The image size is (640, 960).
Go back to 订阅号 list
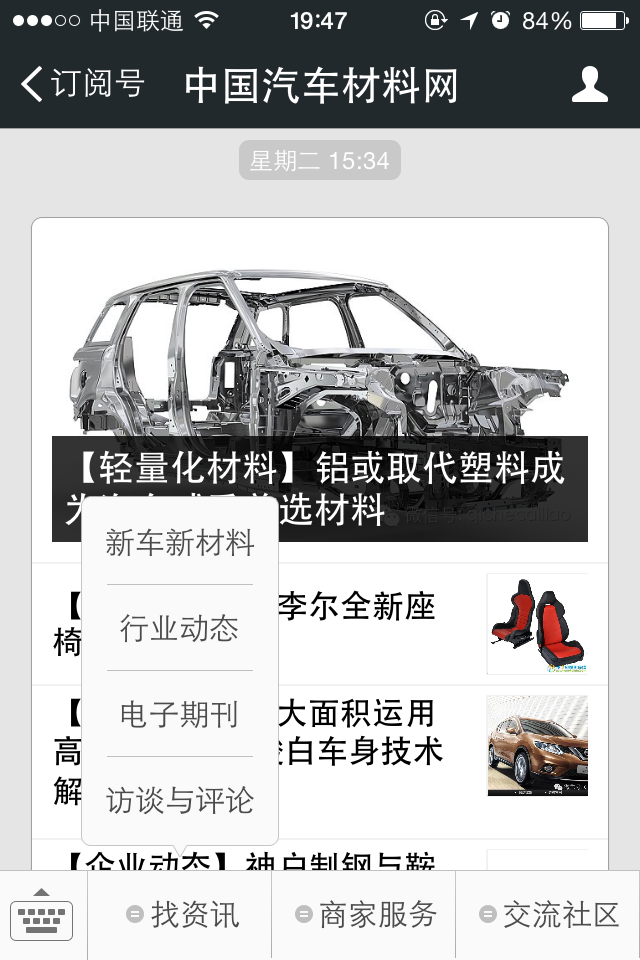tap(82, 85)
